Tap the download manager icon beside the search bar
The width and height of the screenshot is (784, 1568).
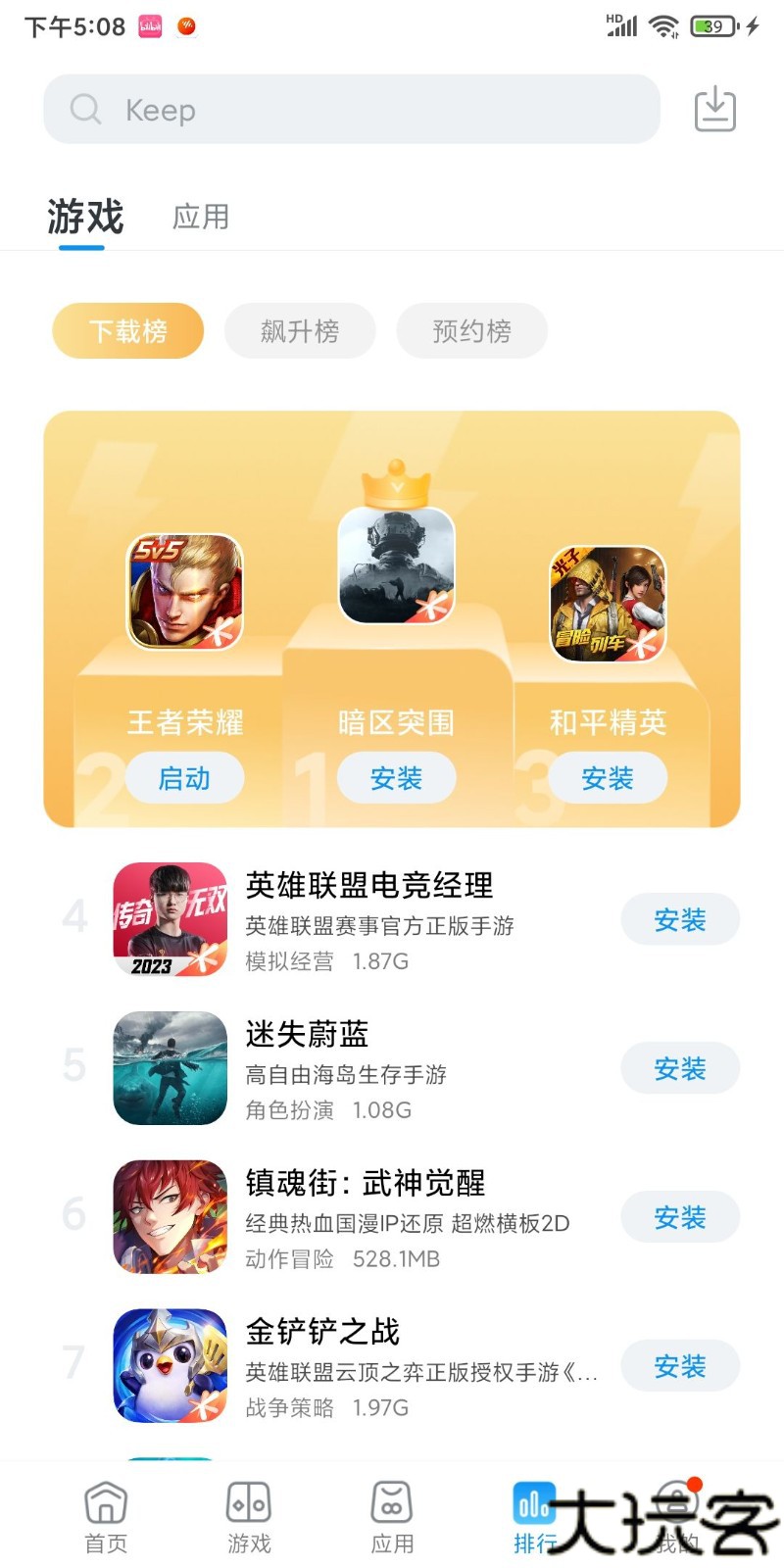coord(714,109)
